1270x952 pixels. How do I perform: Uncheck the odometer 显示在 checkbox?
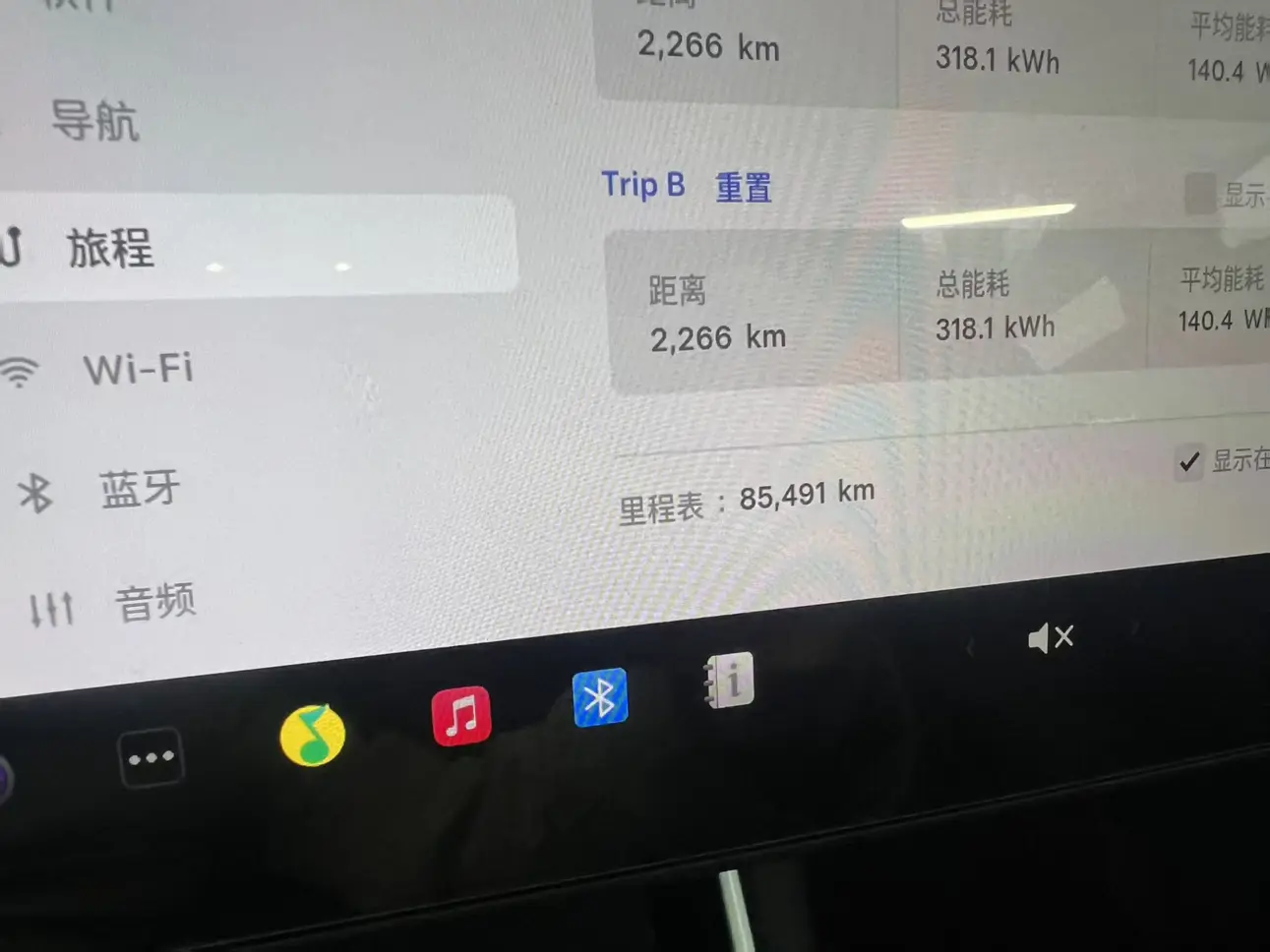click(x=1188, y=461)
